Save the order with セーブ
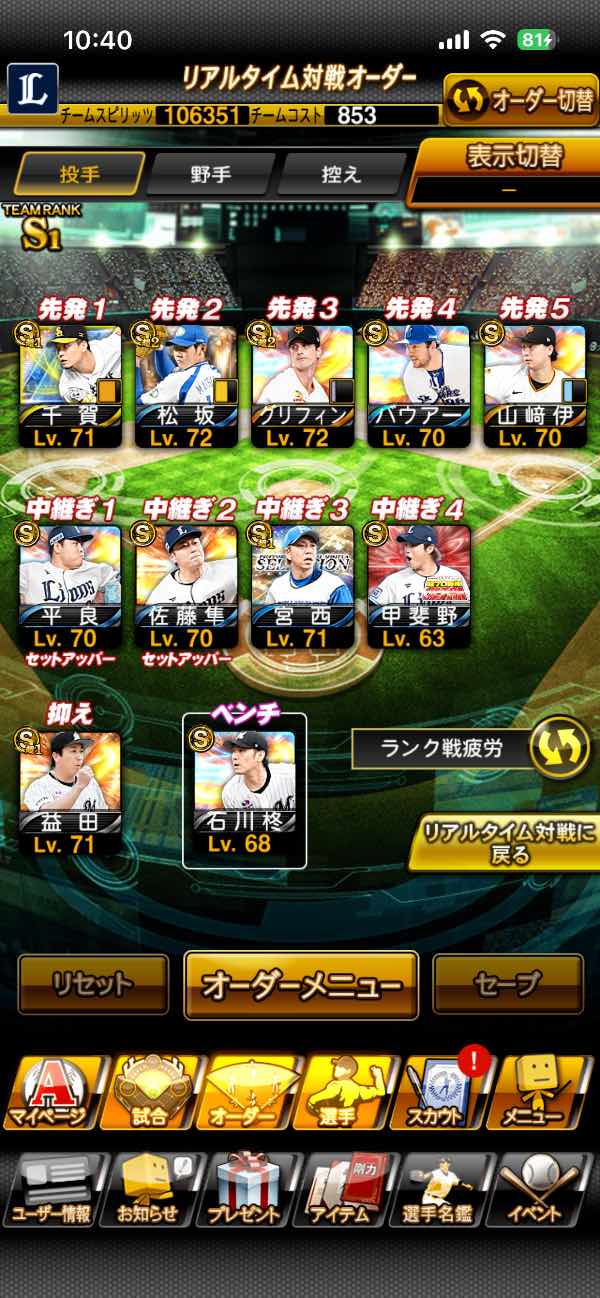The height and width of the screenshot is (1298, 600). [508, 985]
